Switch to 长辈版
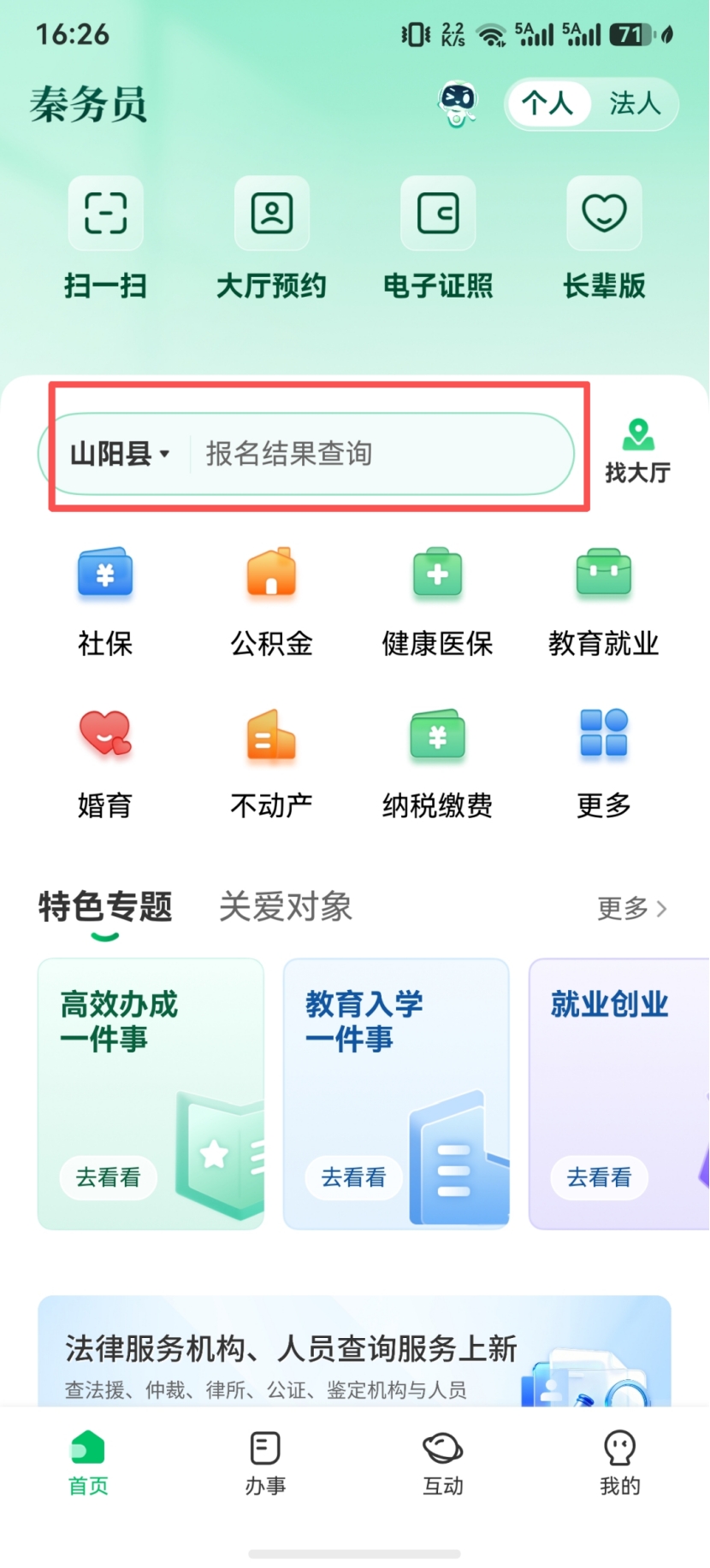Viewport: 710px width, 1568px height. (x=604, y=239)
